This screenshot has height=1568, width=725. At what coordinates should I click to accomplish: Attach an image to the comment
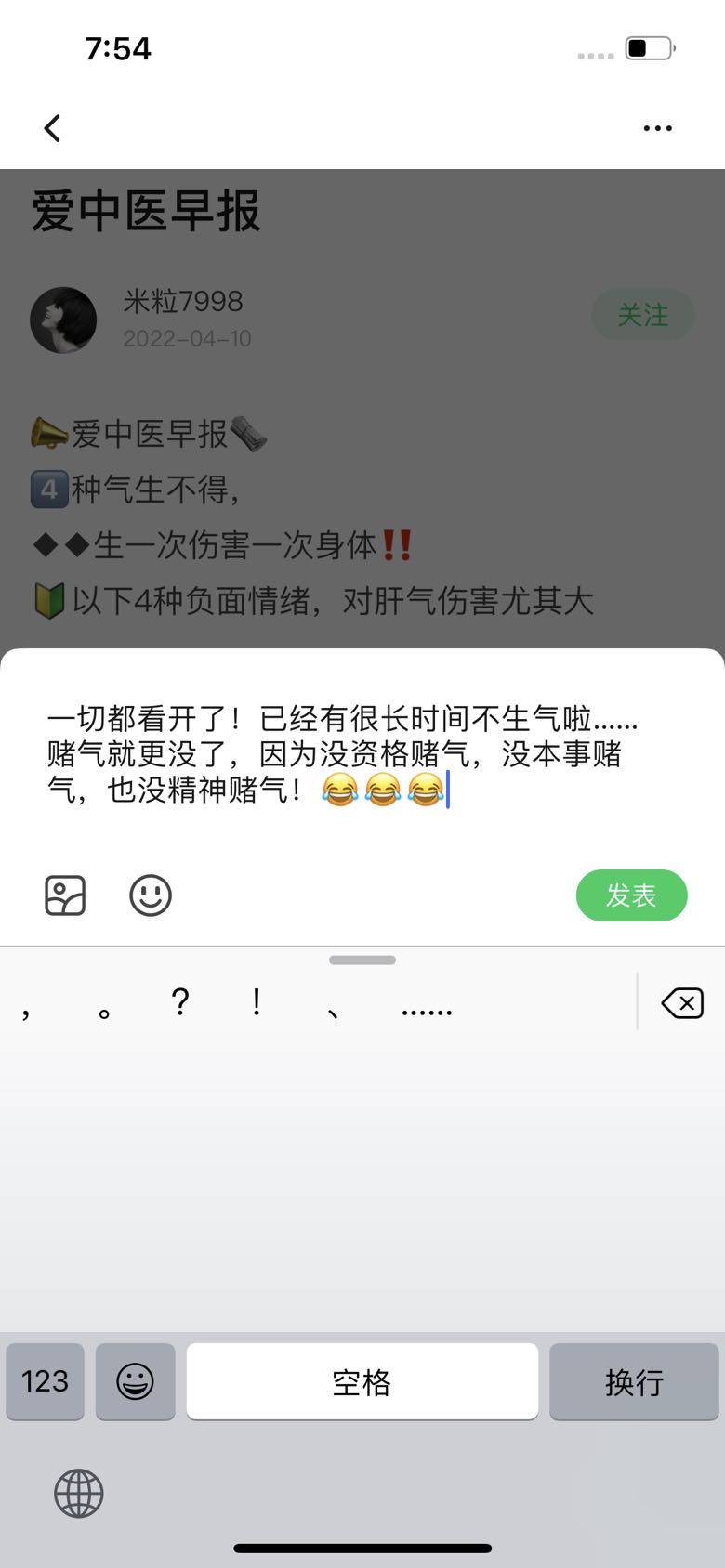[65, 895]
